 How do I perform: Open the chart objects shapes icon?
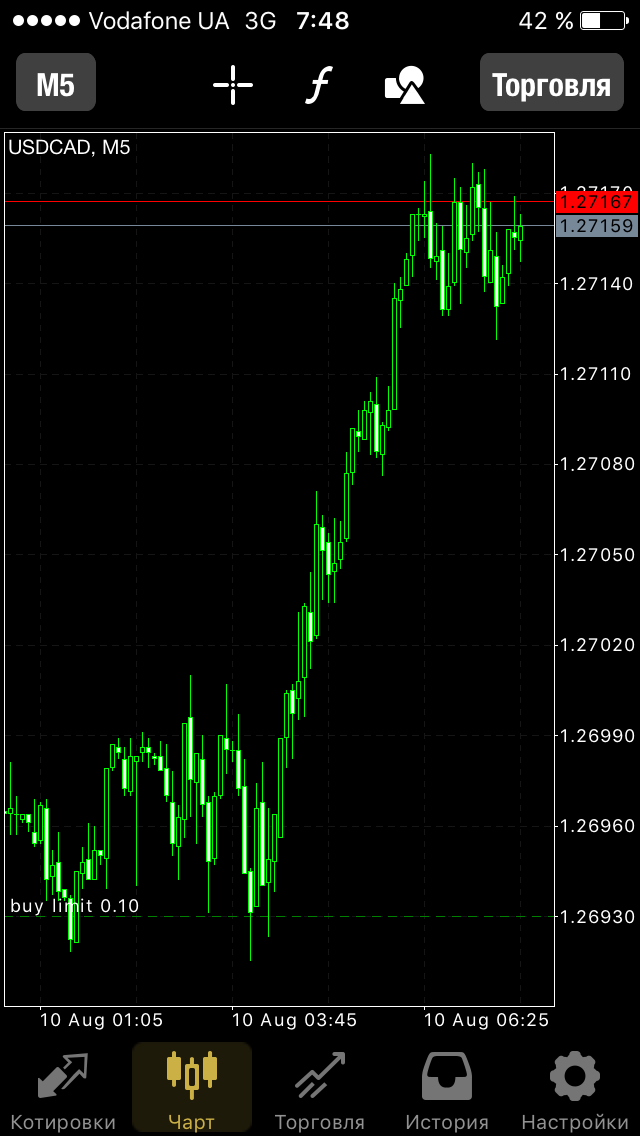point(404,85)
